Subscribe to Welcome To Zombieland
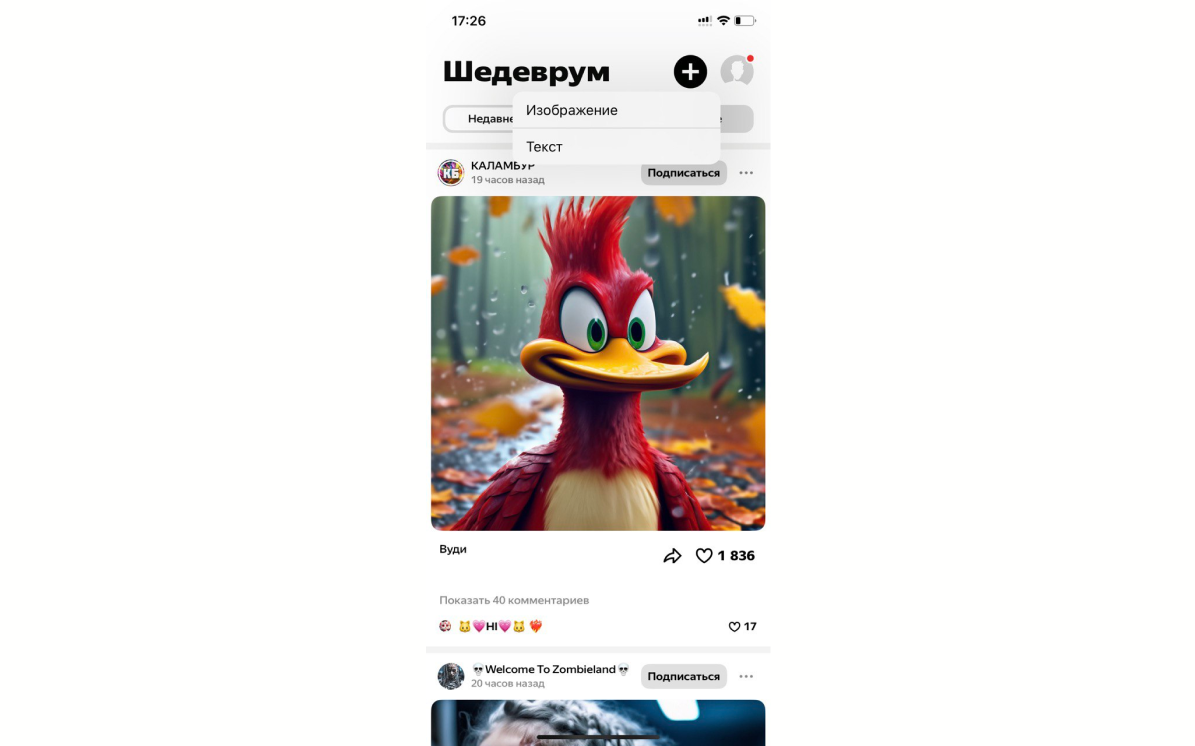This screenshot has height=746, width=1195. [x=683, y=677]
